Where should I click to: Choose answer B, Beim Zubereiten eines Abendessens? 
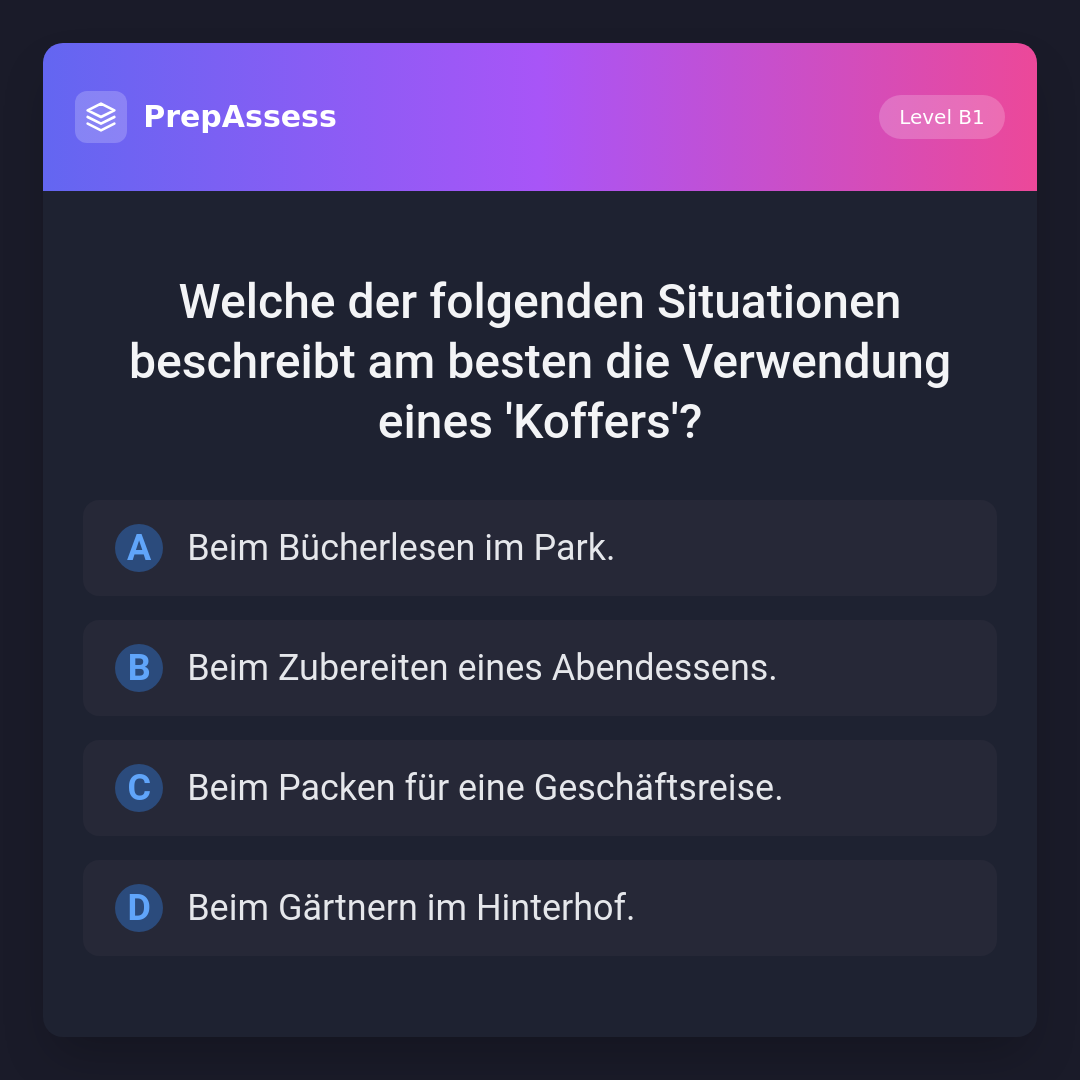click(x=540, y=668)
